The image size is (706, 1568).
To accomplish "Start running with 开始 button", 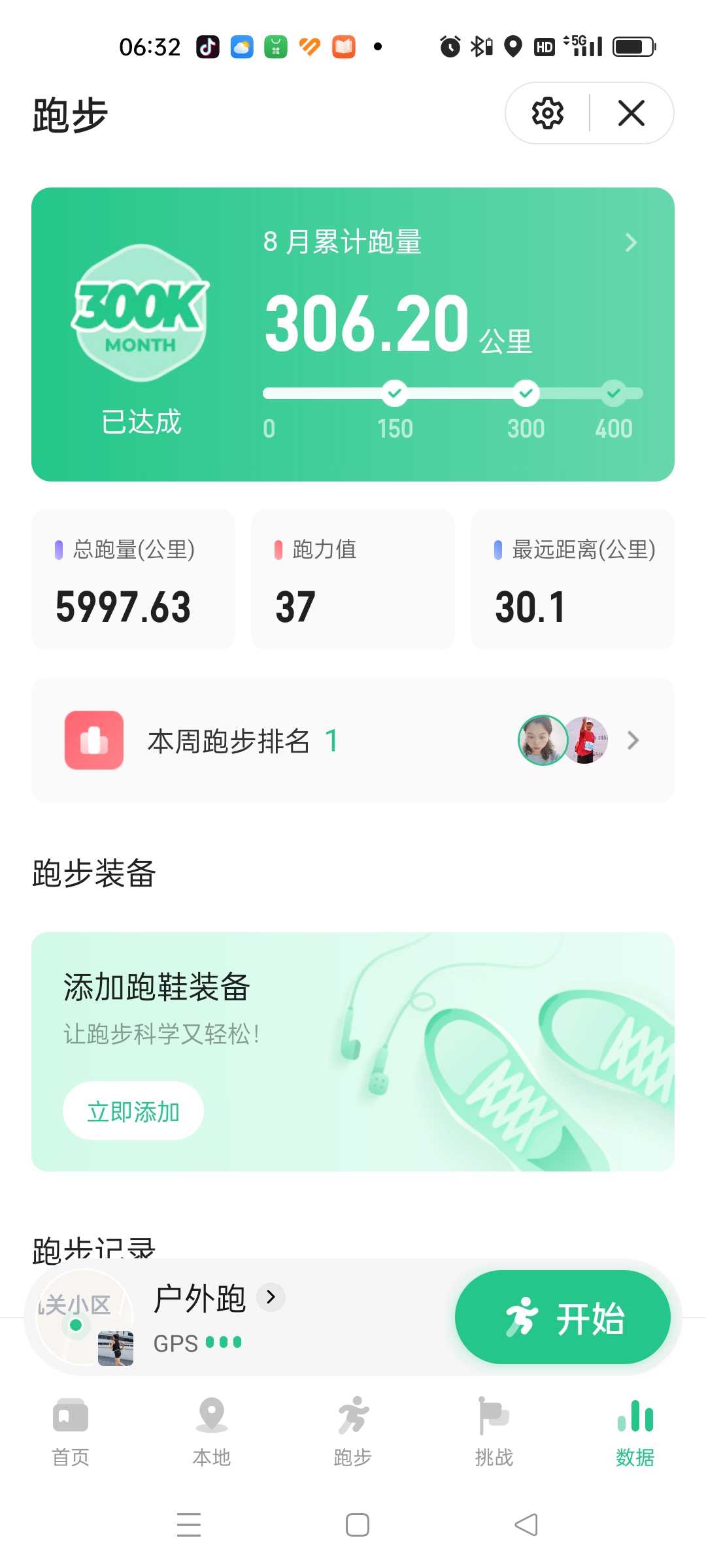I will (x=563, y=1317).
